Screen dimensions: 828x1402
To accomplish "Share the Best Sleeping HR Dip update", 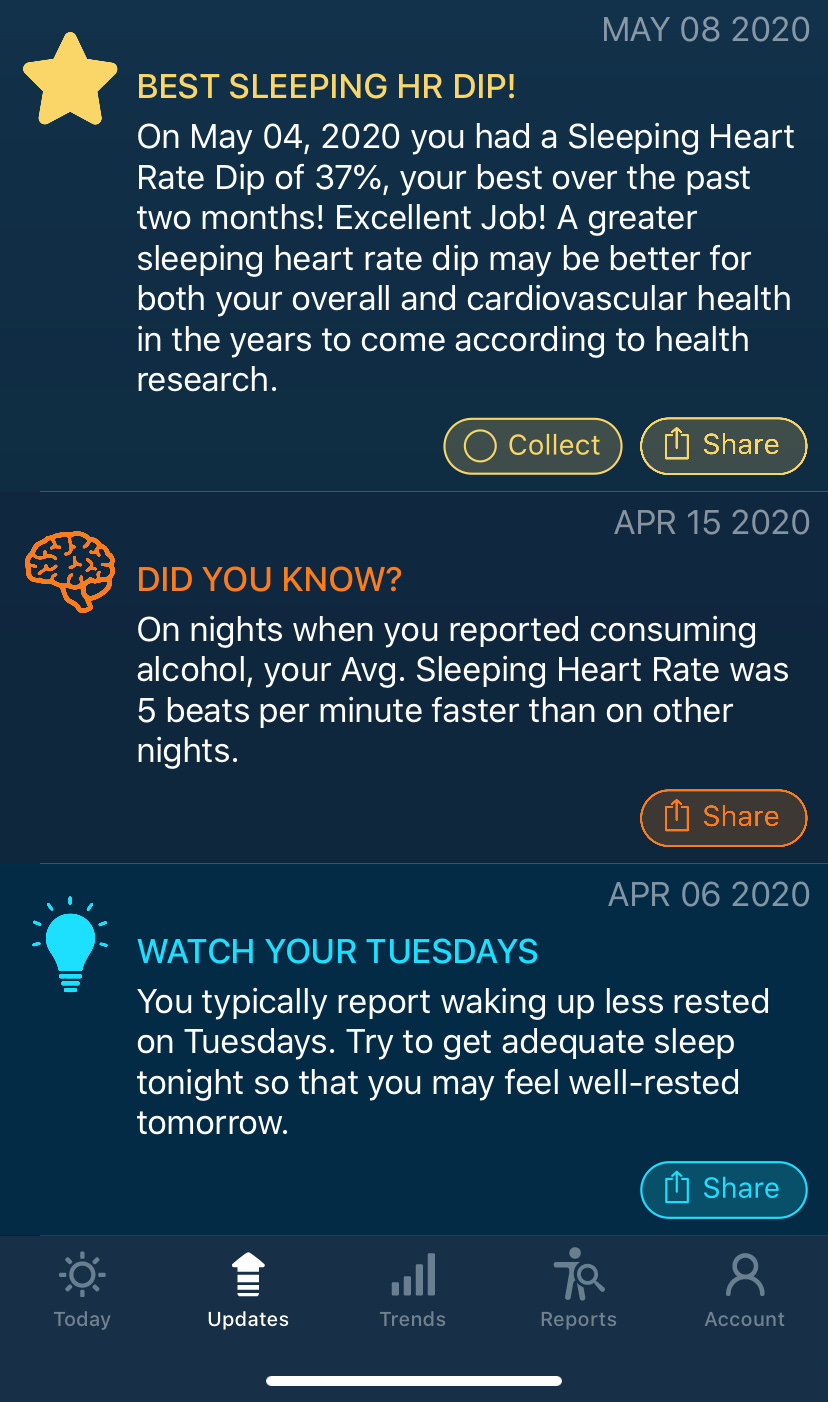I will (x=723, y=445).
